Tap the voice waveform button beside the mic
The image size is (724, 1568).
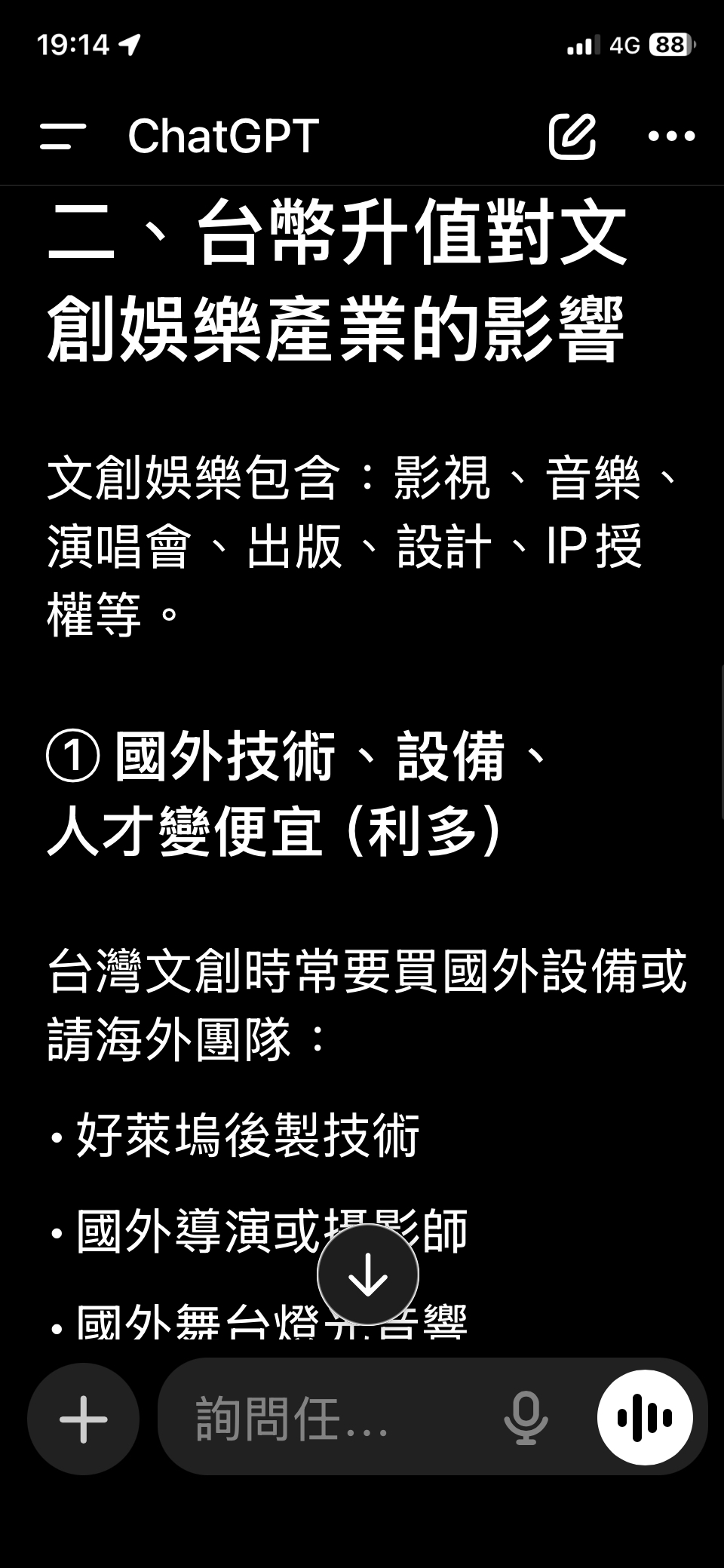click(x=645, y=1416)
